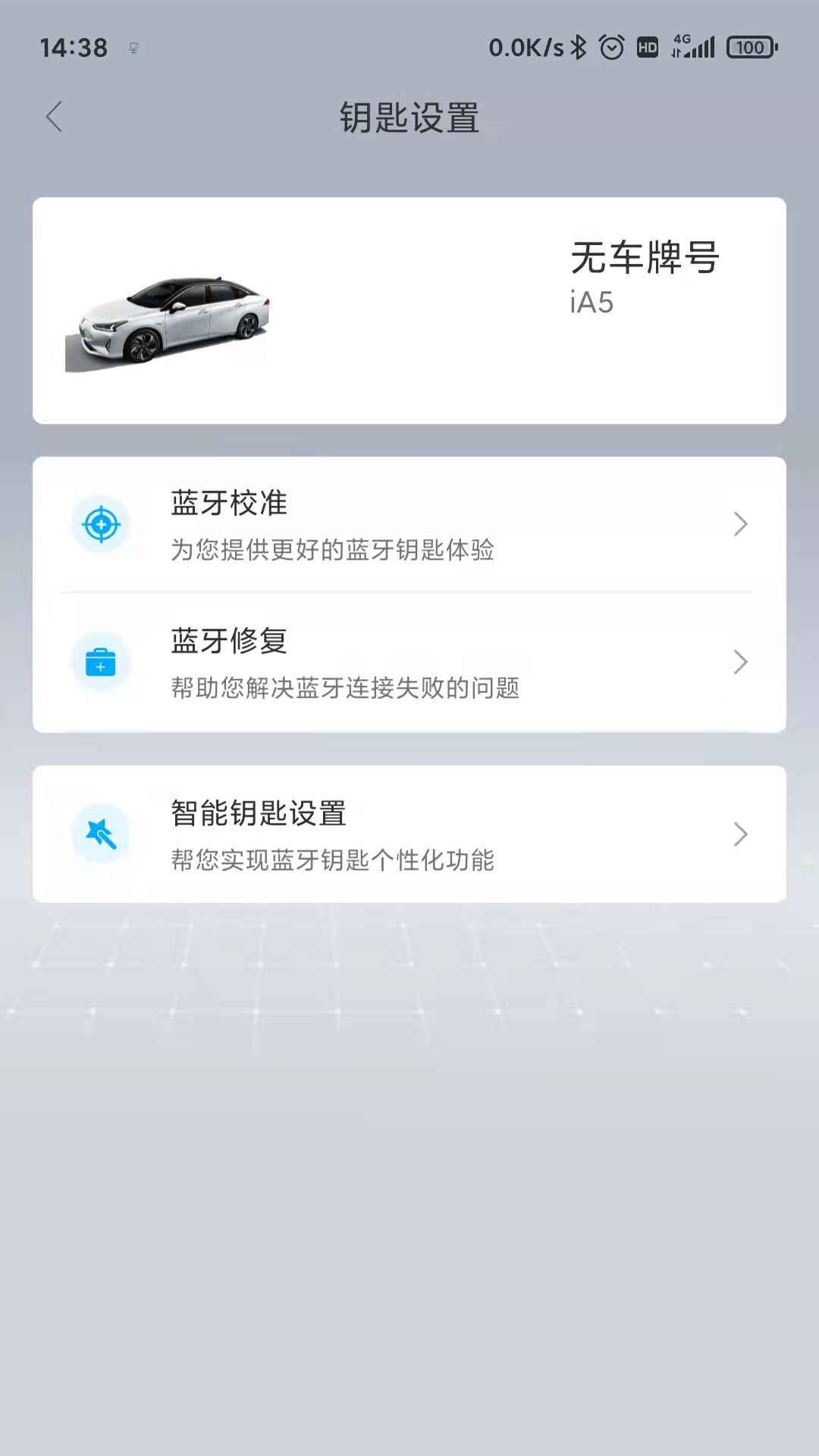Open 智能钥匙设置 smart key settings

(409, 834)
